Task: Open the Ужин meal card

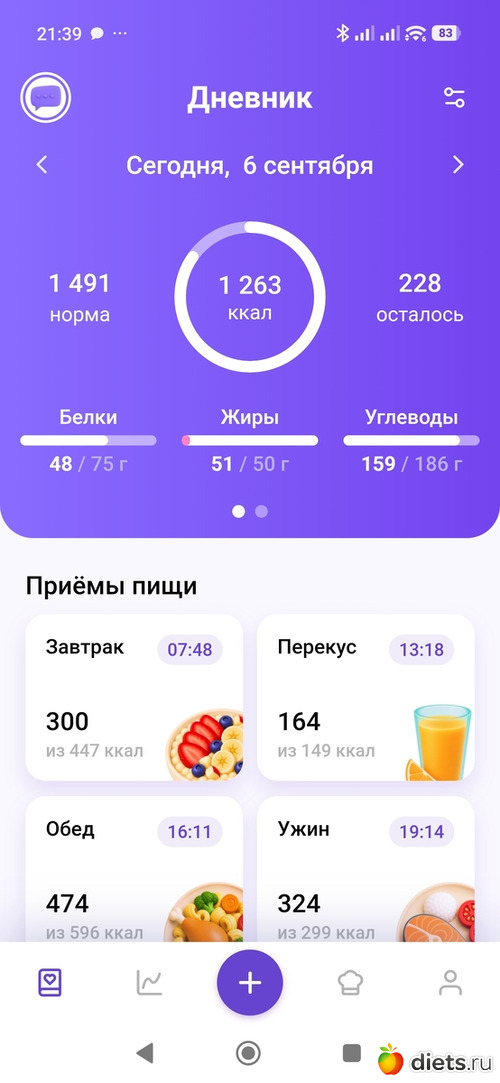Action: click(x=366, y=869)
